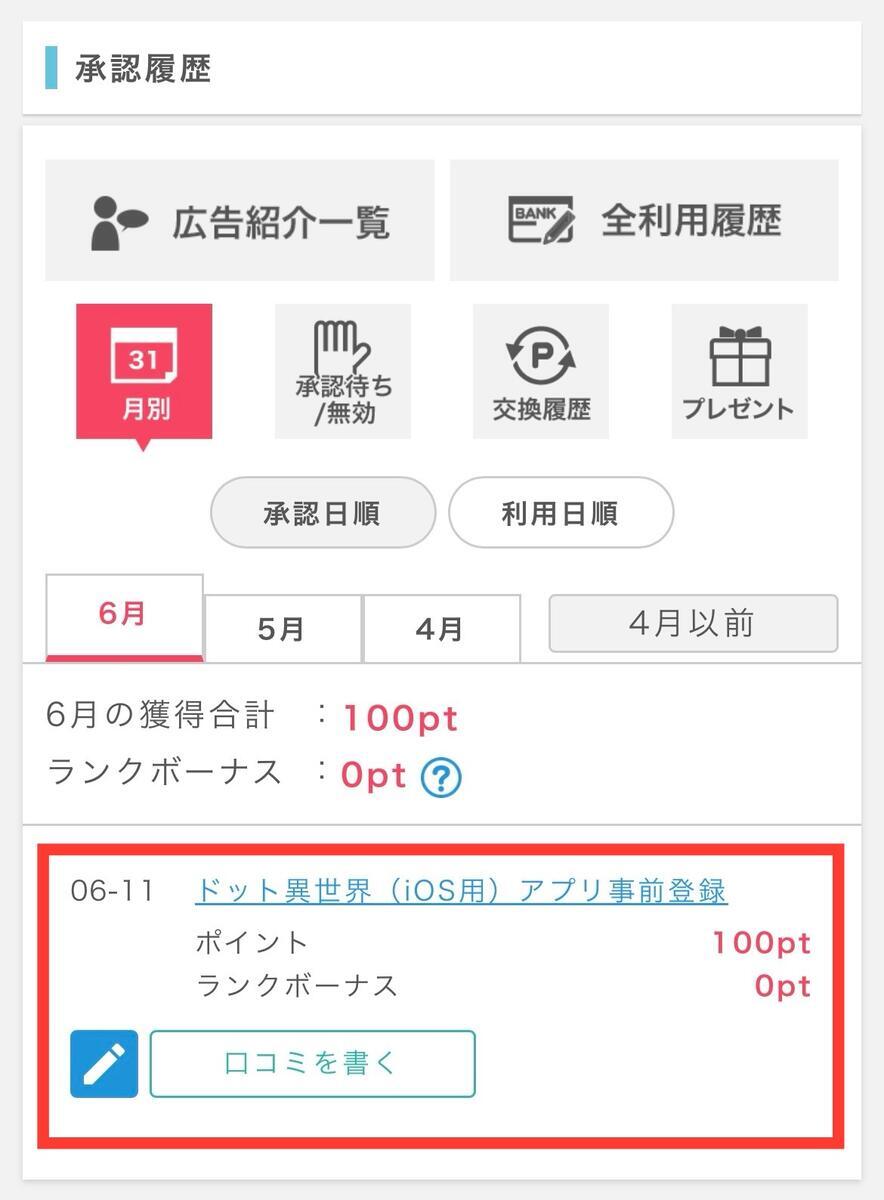Switch to the 5月 tab
The width and height of the screenshot is (884, 1200).
click(282, 628)
